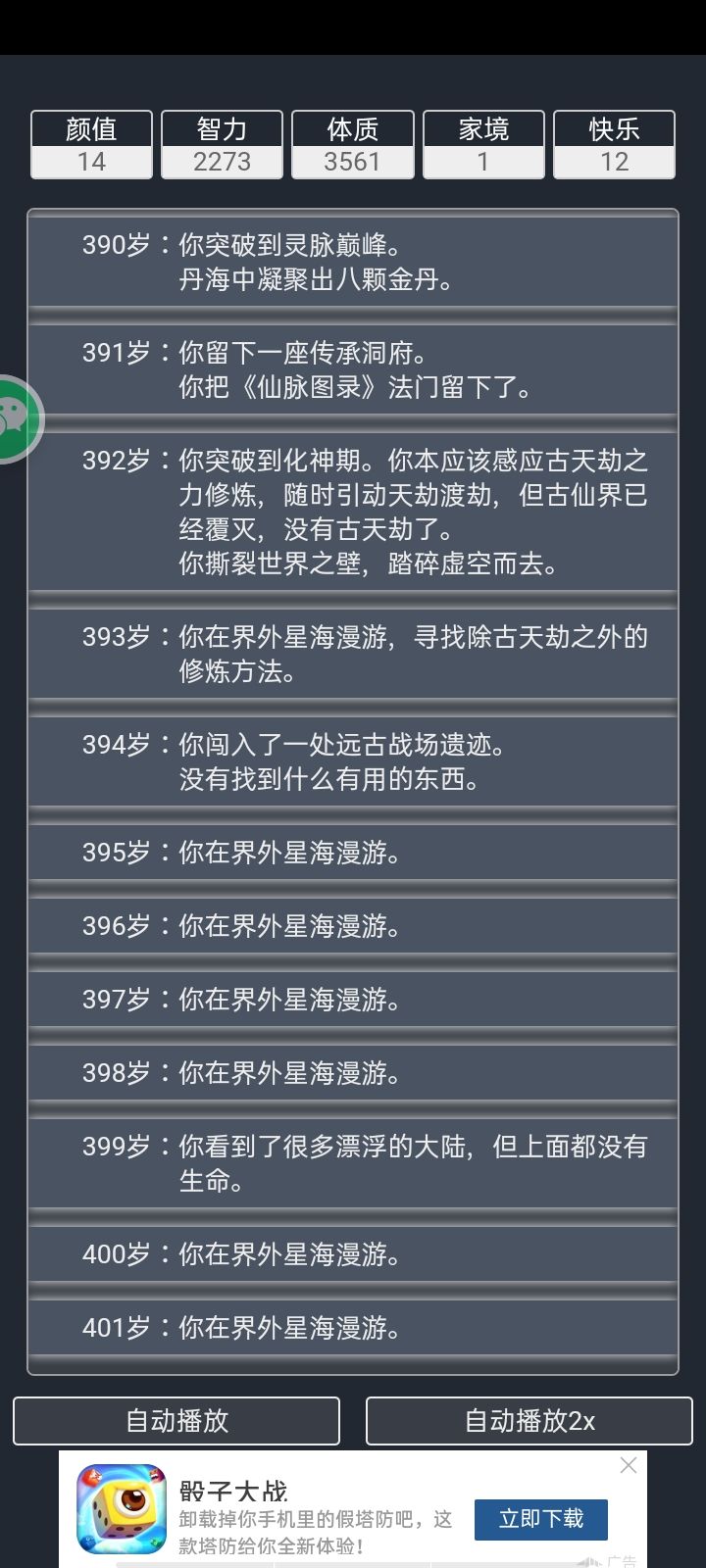Image resolution: width=706 pixels, height=1568 pixels.
Task: Dismiss the ad with the X button
Action: [629, 1465]
